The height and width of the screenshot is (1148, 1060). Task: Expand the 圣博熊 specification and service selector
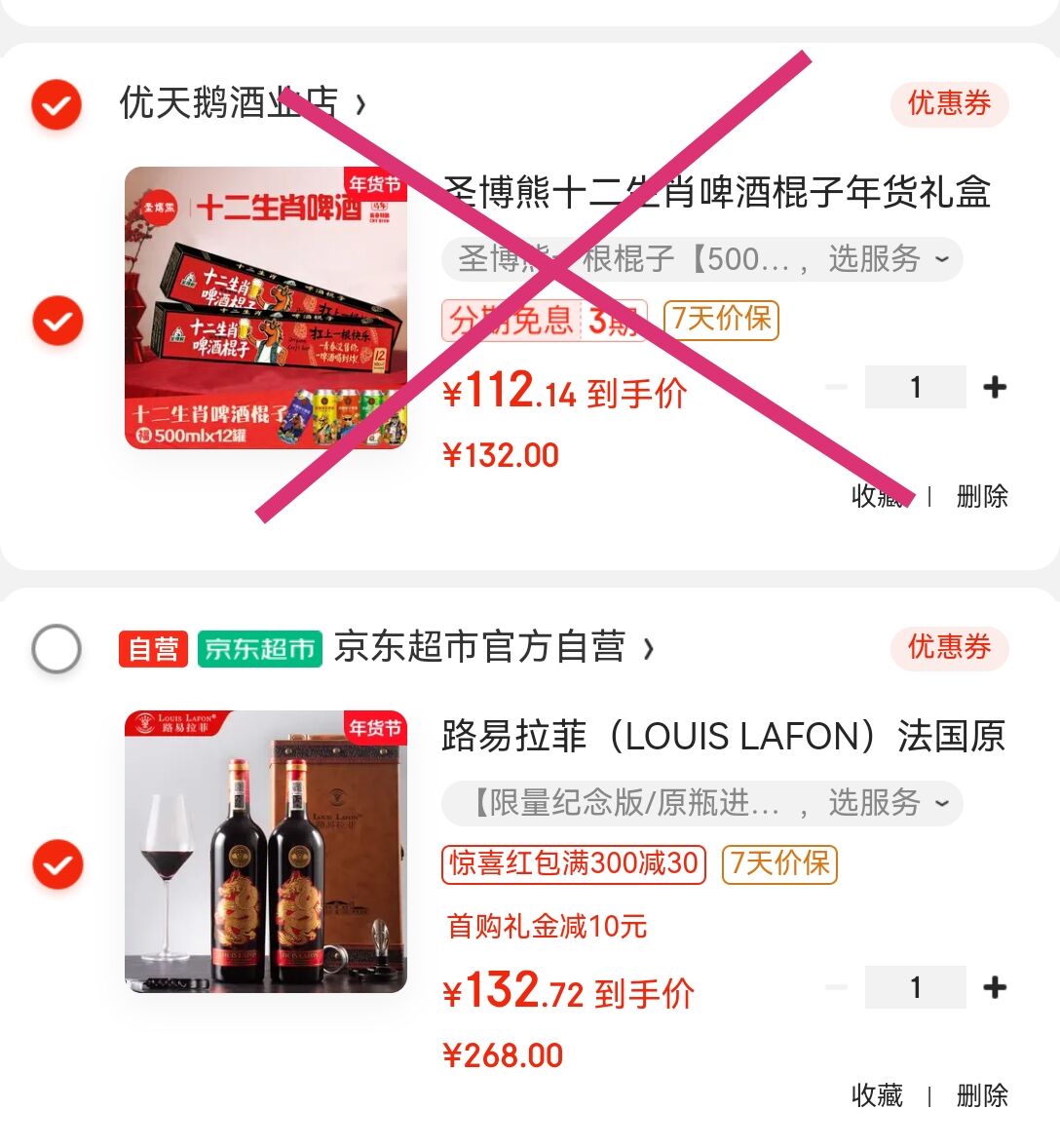click(x=701, y=259)
